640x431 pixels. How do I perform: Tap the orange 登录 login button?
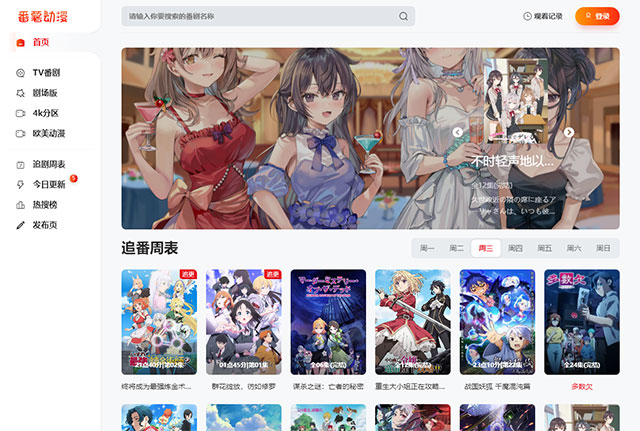597,16
